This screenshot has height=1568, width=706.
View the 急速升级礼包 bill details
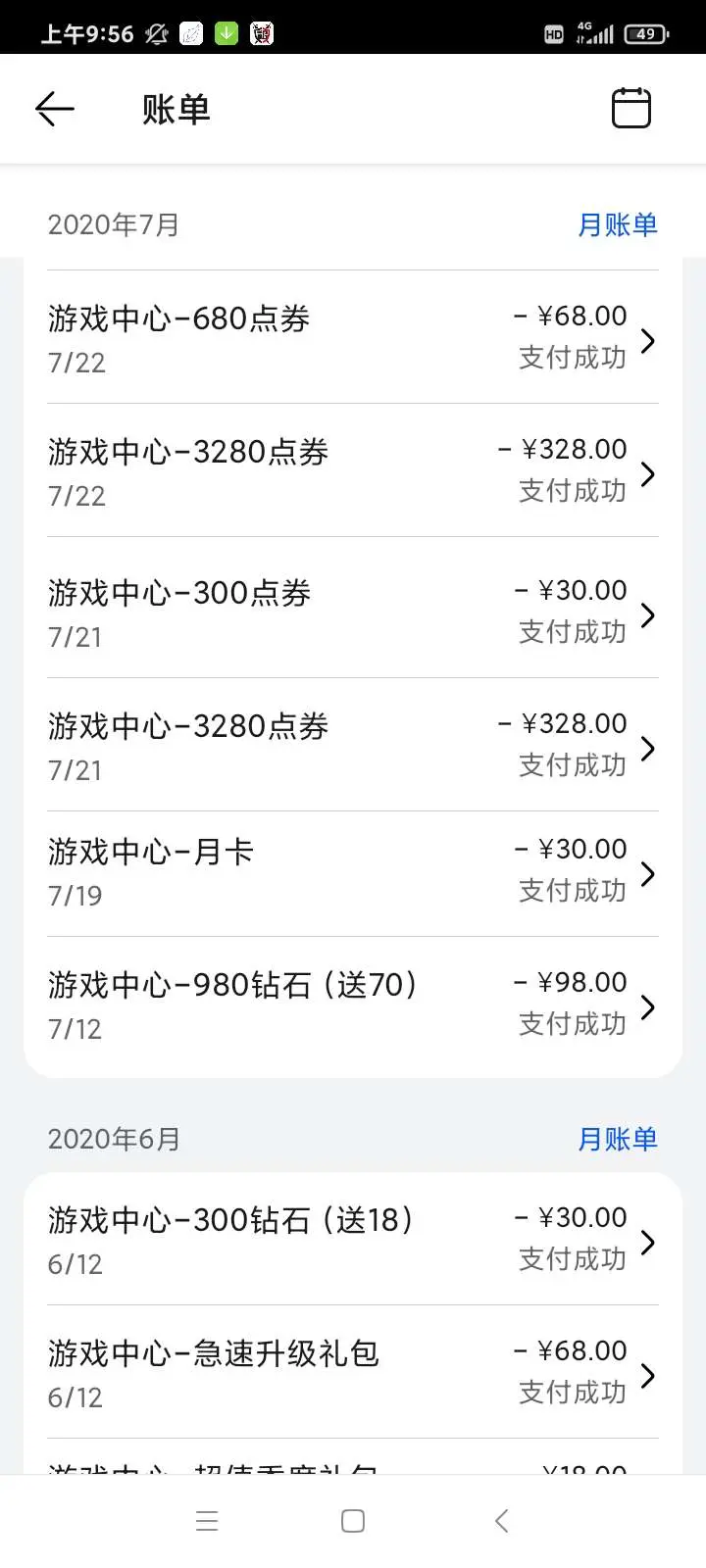(x=353, y=1372)
